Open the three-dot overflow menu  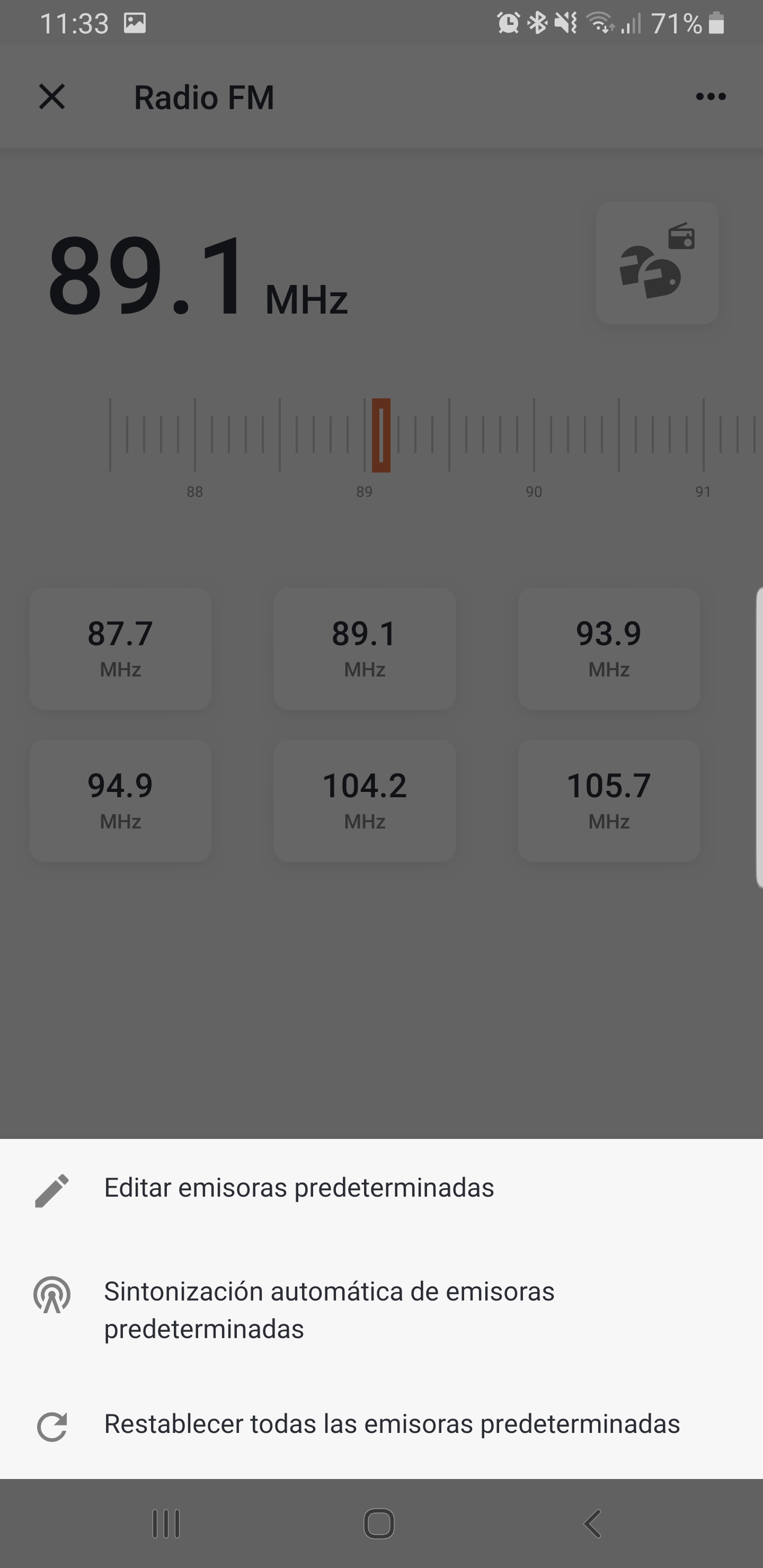tap(710, 96)
